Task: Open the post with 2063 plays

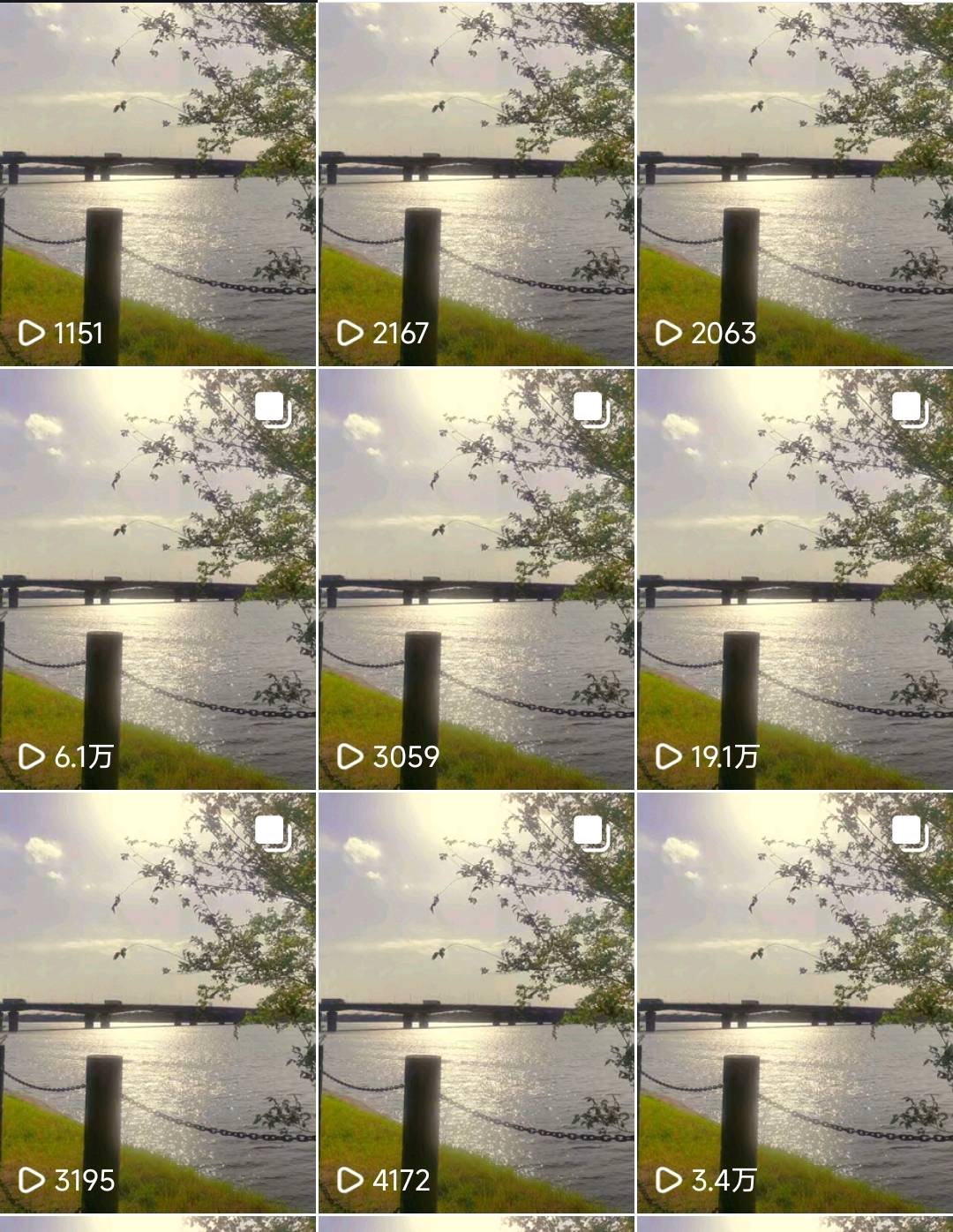Action: (794, 184)
